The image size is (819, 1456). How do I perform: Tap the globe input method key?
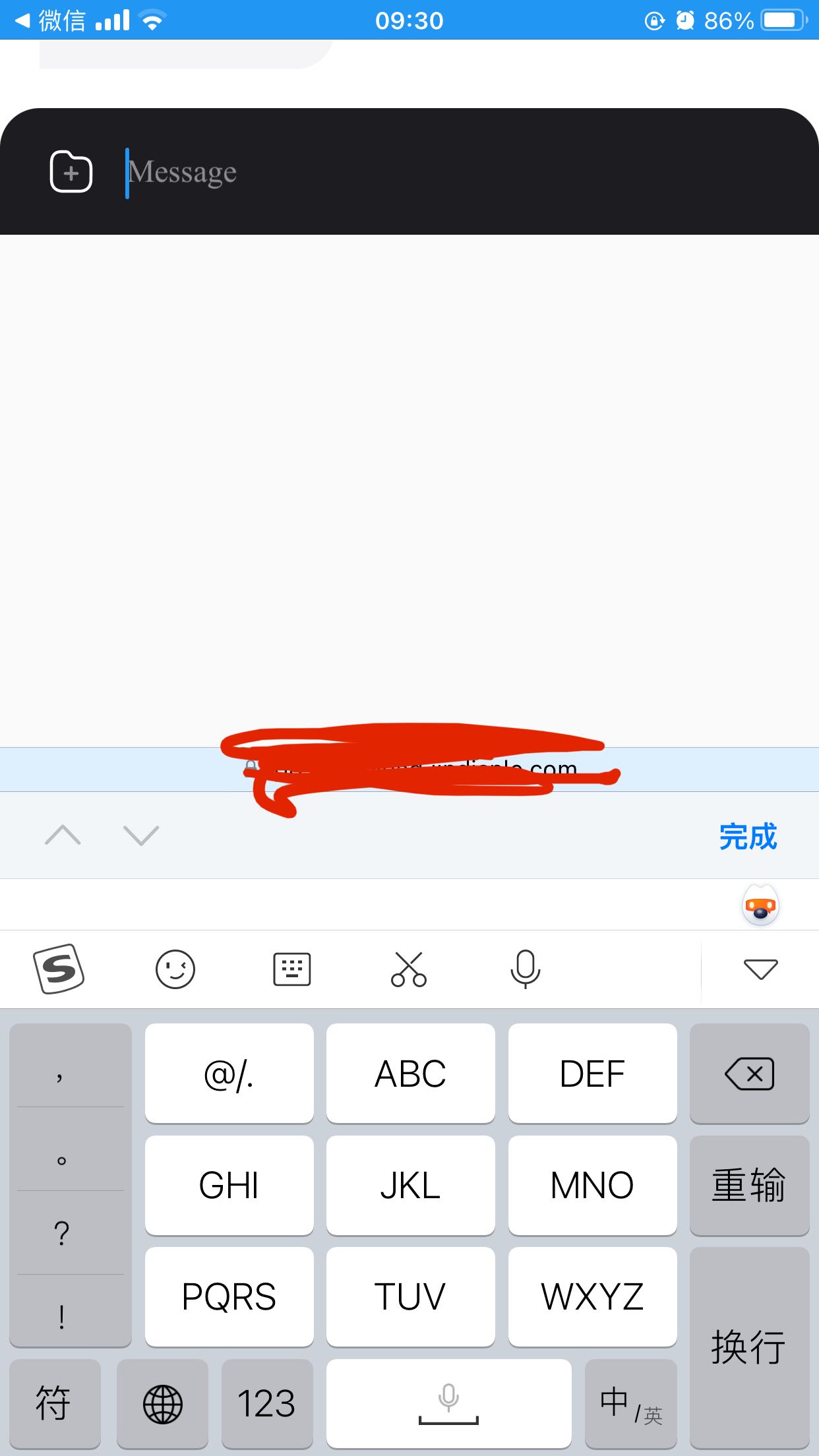(x=162, y=1404)
